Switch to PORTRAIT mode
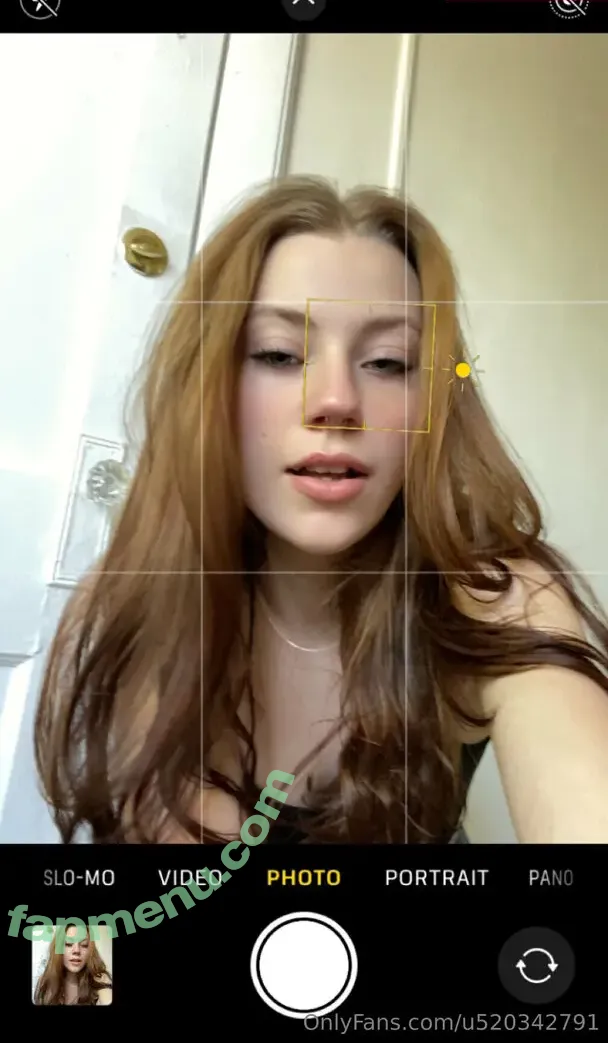 (436, 878)
